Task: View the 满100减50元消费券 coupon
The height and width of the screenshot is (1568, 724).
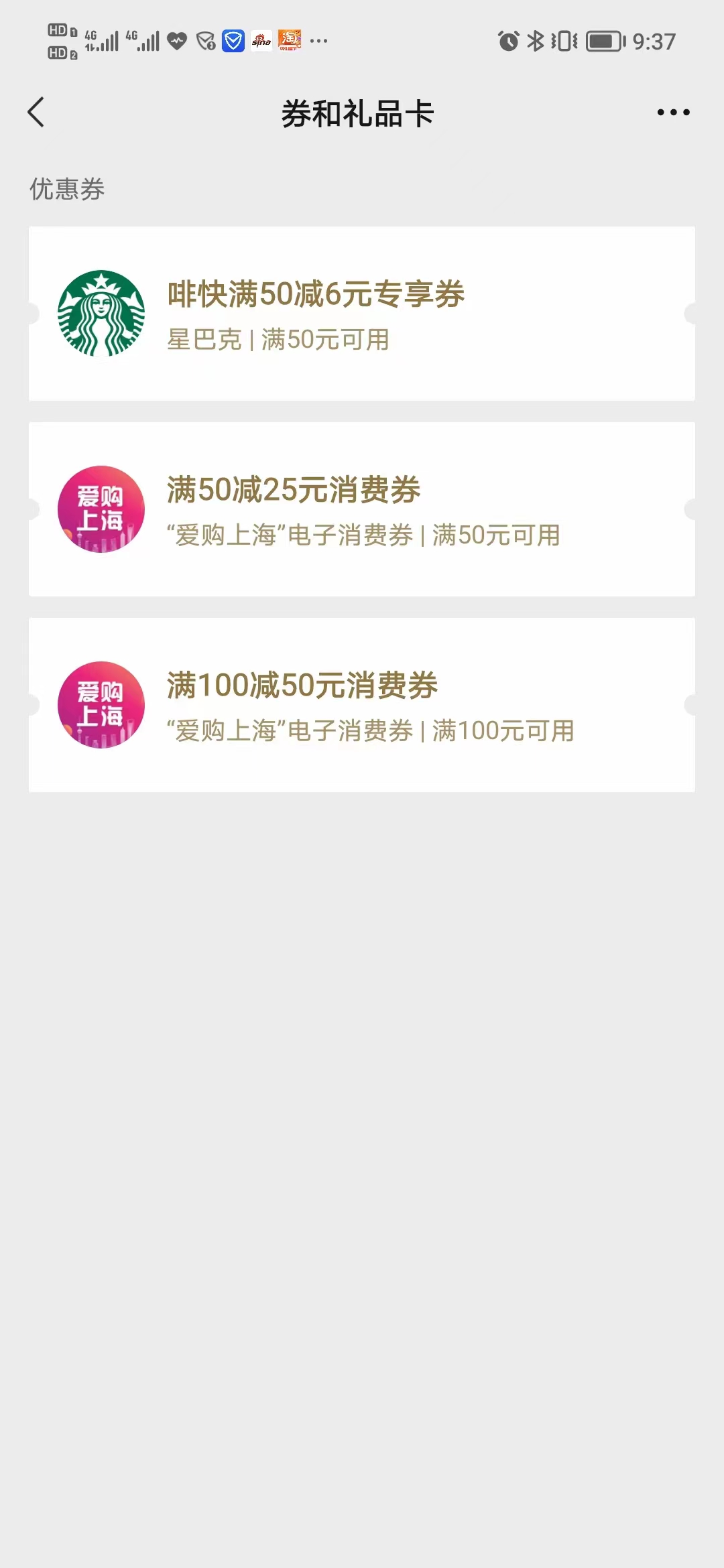Action: pos(362,705)
